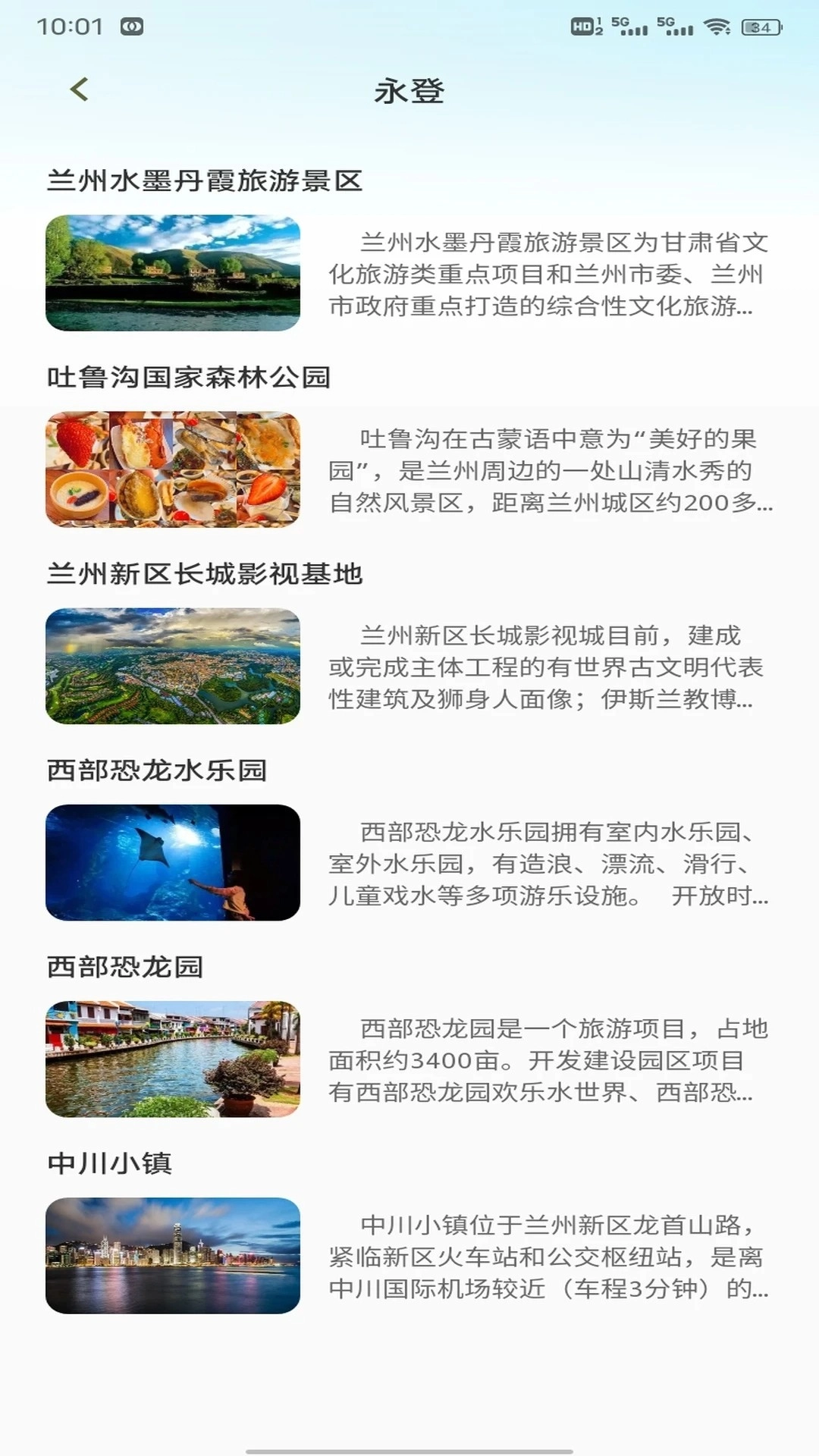Click the screen recording icon in status bar
This screenshot has height=1456, width=819.
pyautogui.click(x=133, y=24)
